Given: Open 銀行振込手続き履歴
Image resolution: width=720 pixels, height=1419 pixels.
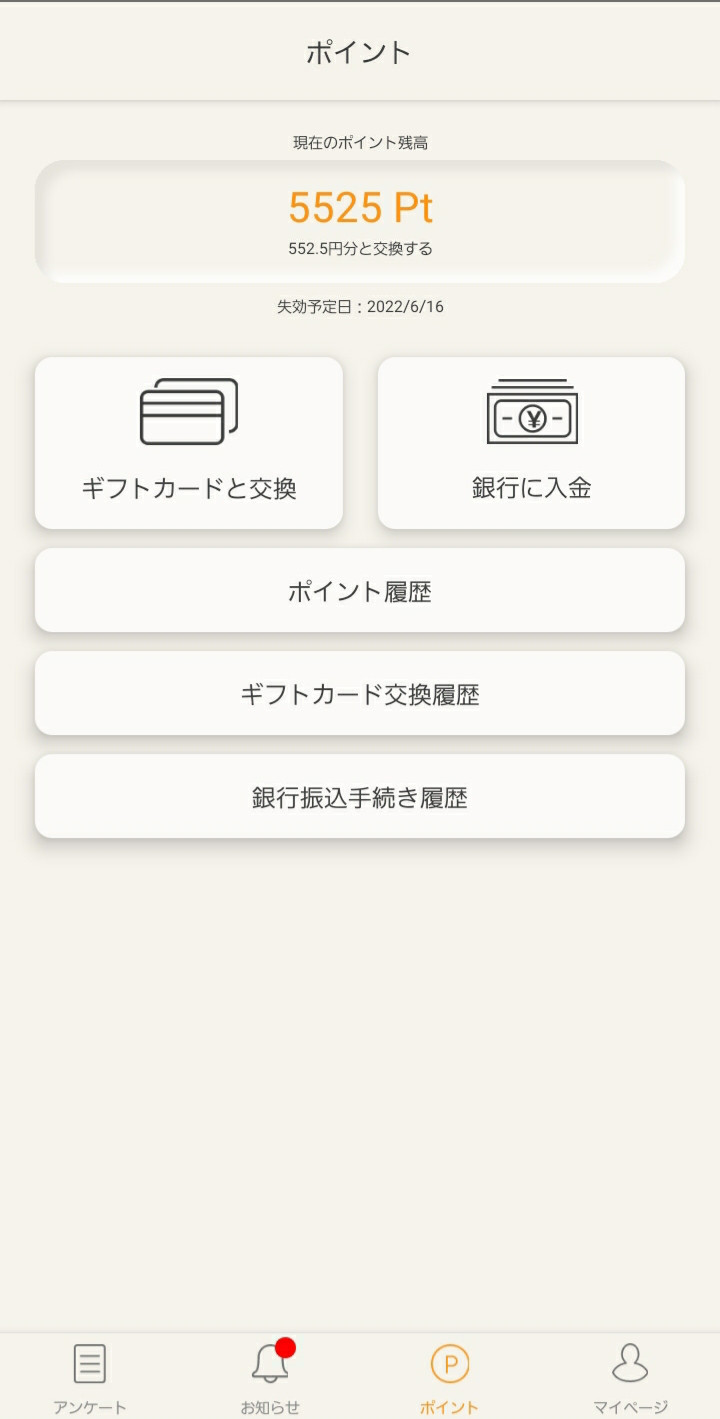Looking at the screenshot, I should [360, 796].
